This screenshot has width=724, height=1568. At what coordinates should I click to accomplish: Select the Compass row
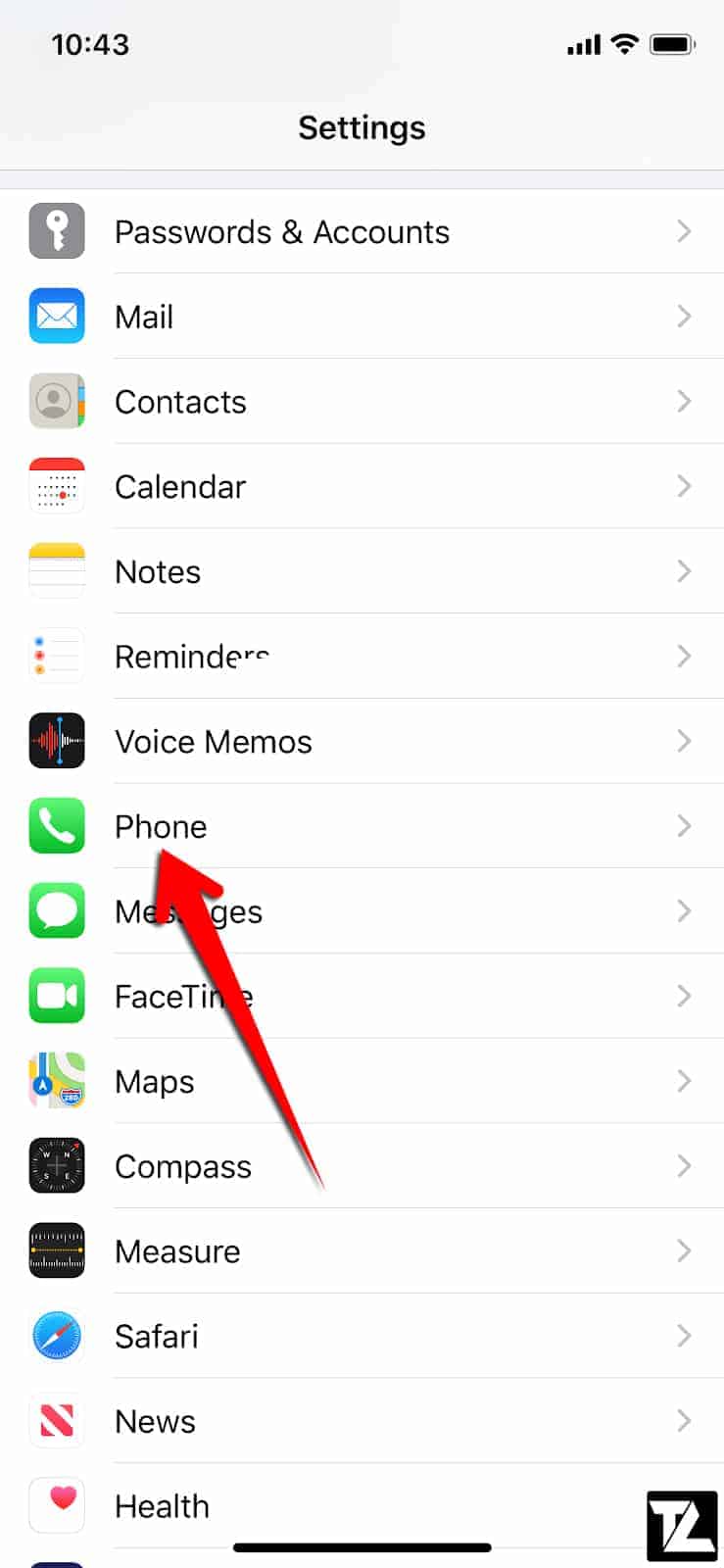tap(362, 1166)
